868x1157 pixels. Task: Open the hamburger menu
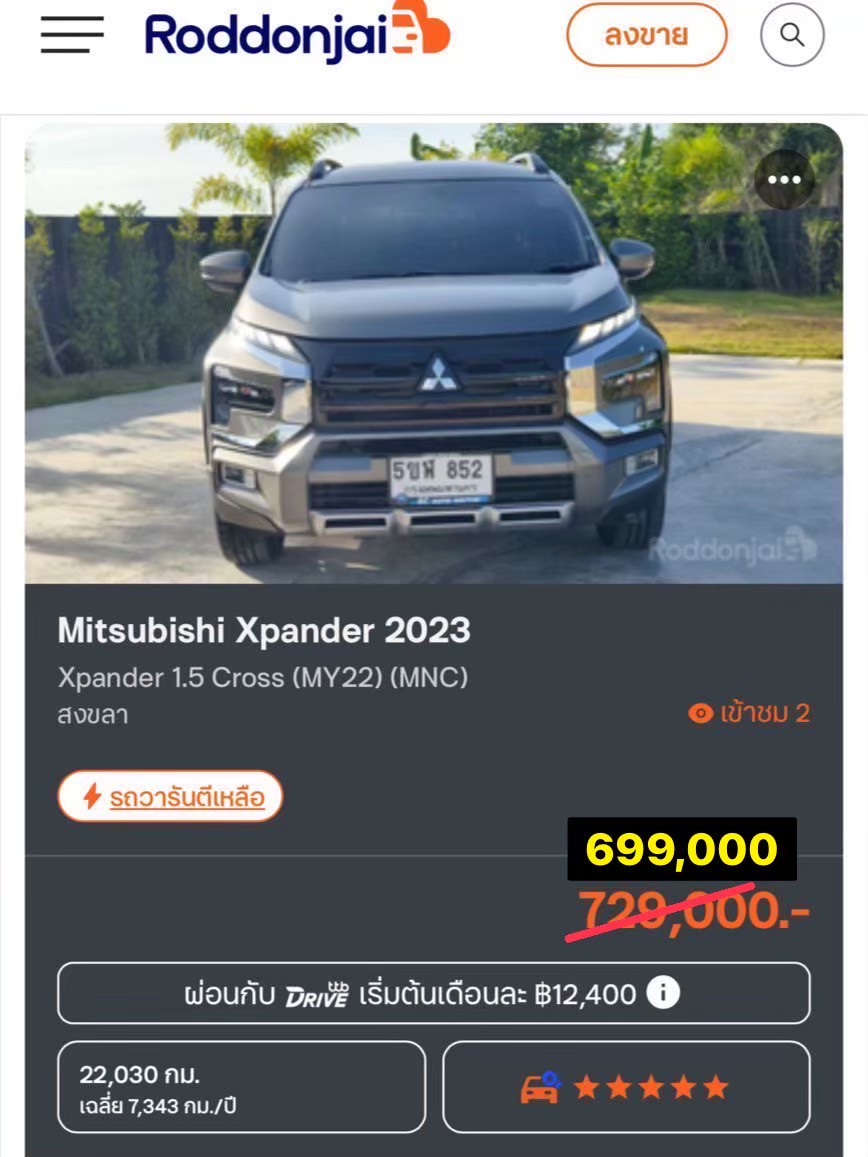coord(72,36)
